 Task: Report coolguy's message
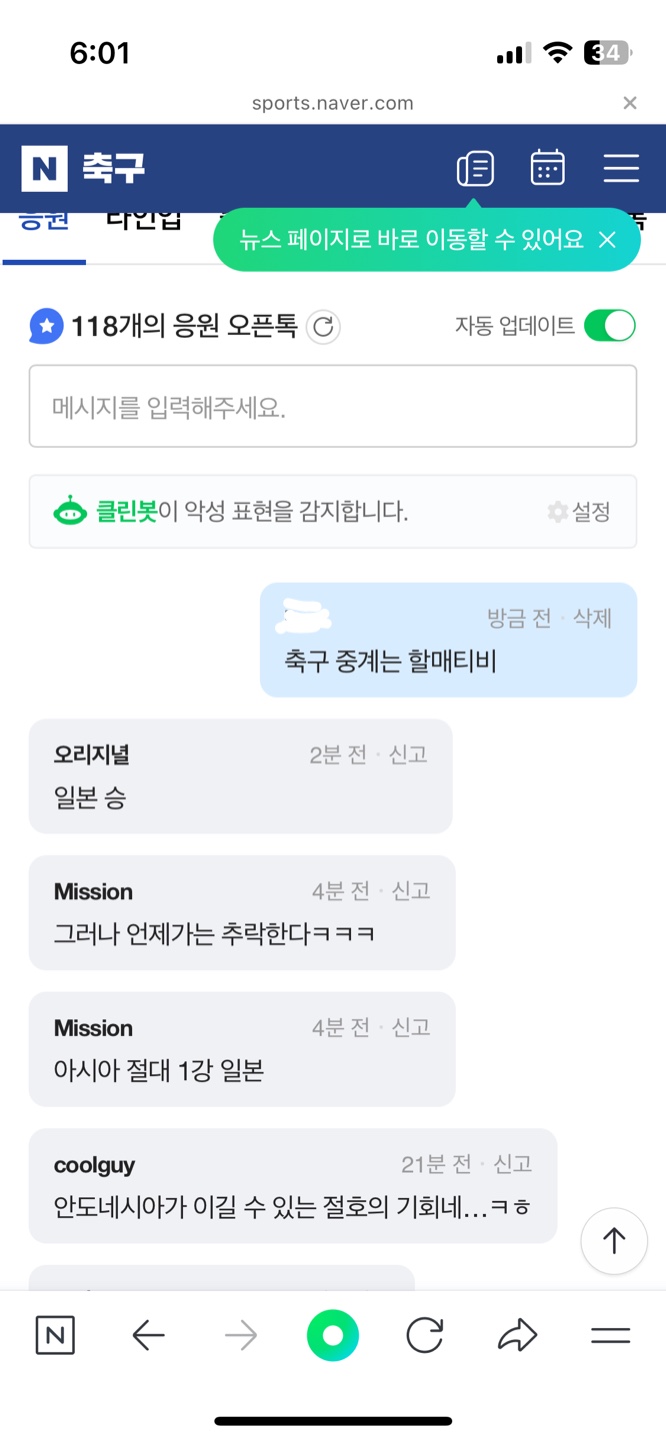coord(513,1164)
